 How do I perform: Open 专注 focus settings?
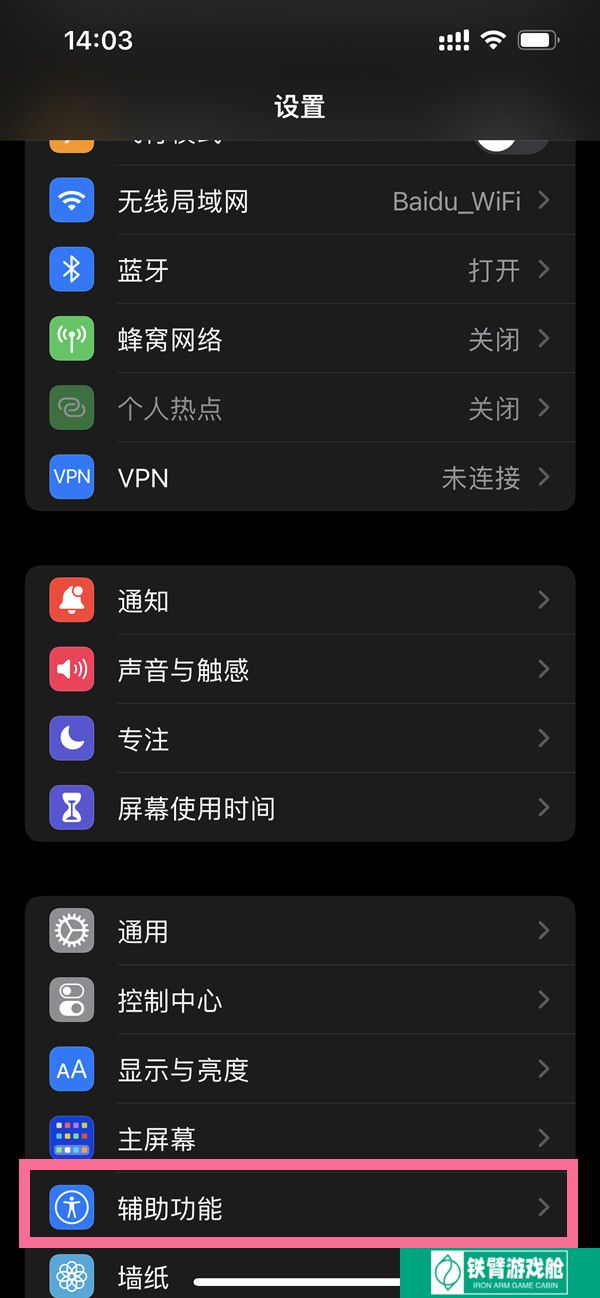tap(300, 738)
